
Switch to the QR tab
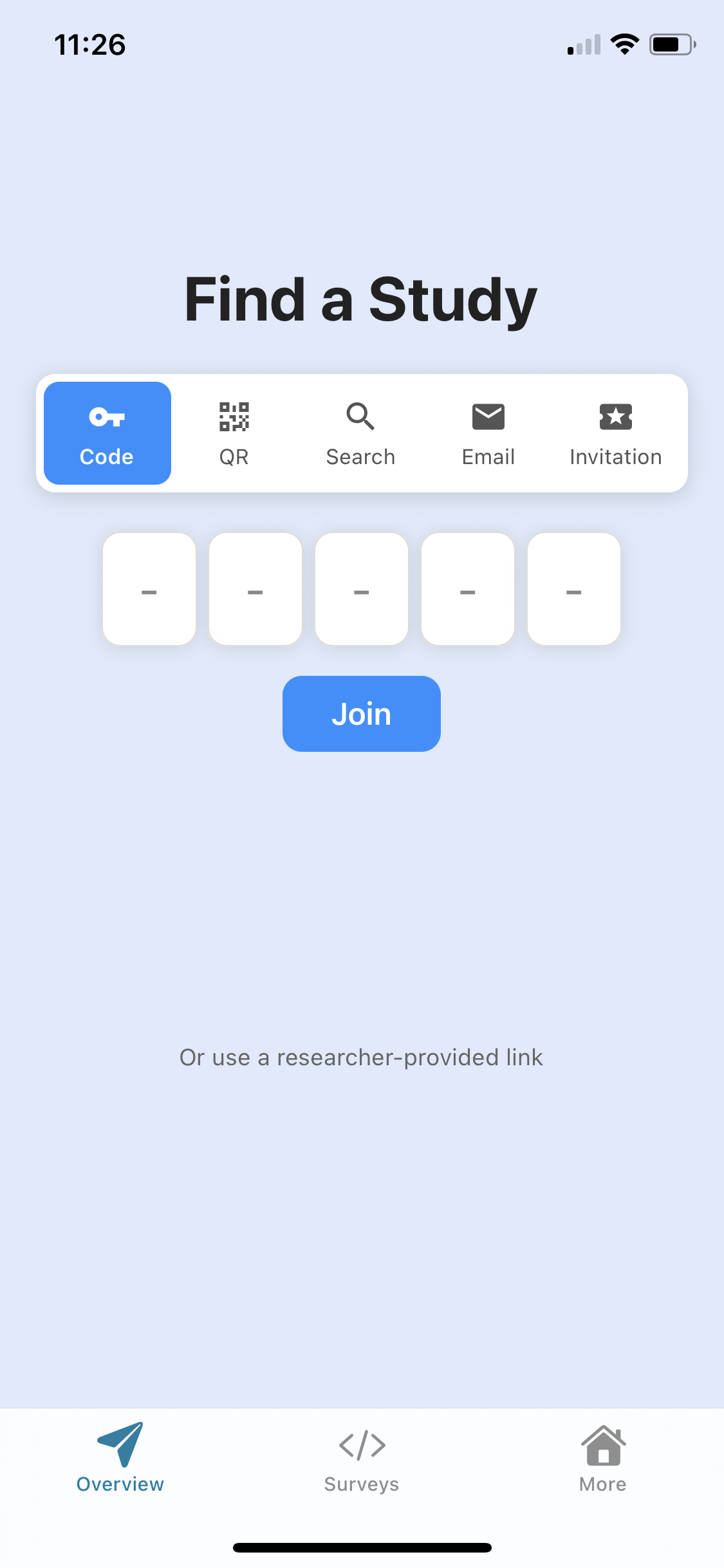tap(233, 433)
